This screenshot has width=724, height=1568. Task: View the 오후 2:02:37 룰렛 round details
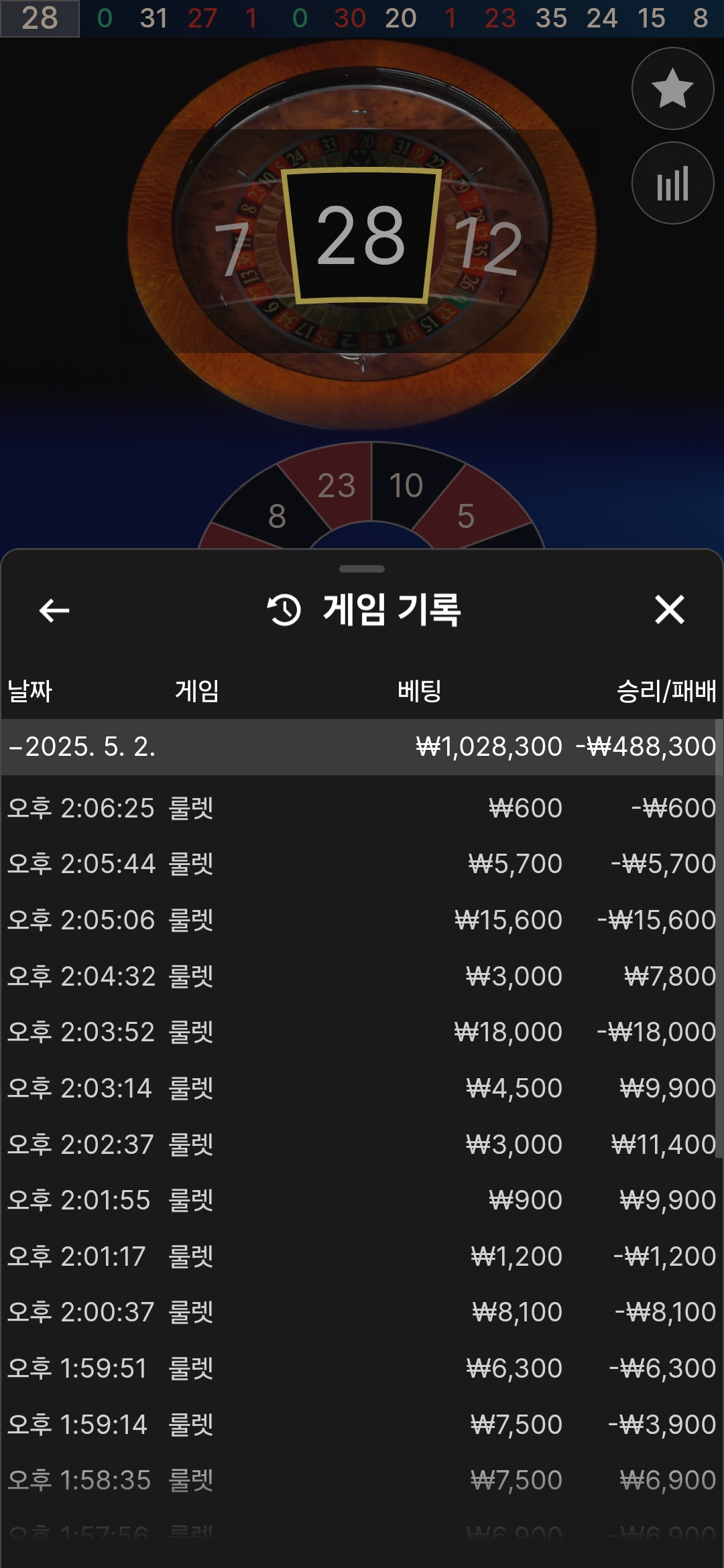[x=362, y=1145]
